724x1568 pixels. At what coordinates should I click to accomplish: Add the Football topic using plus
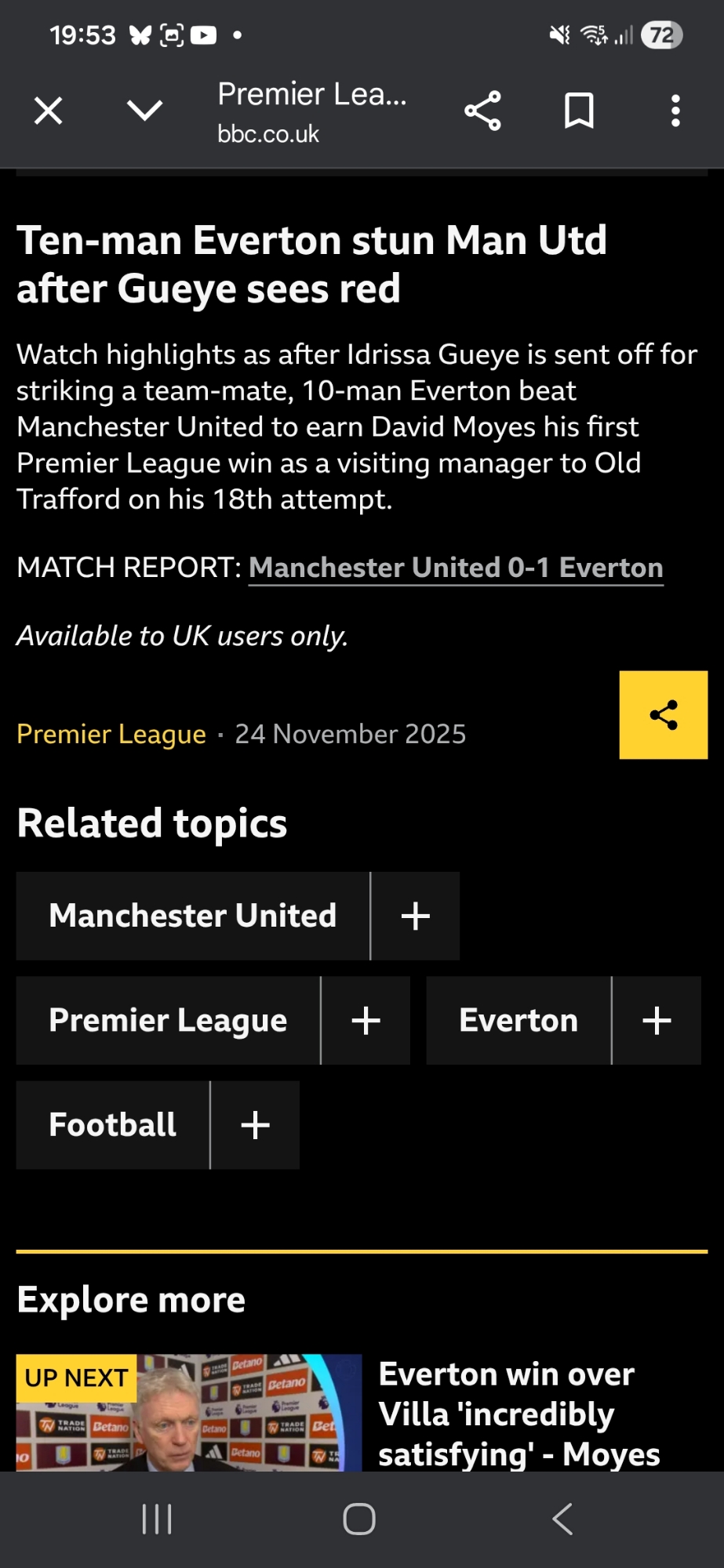tap(255, 1125)
